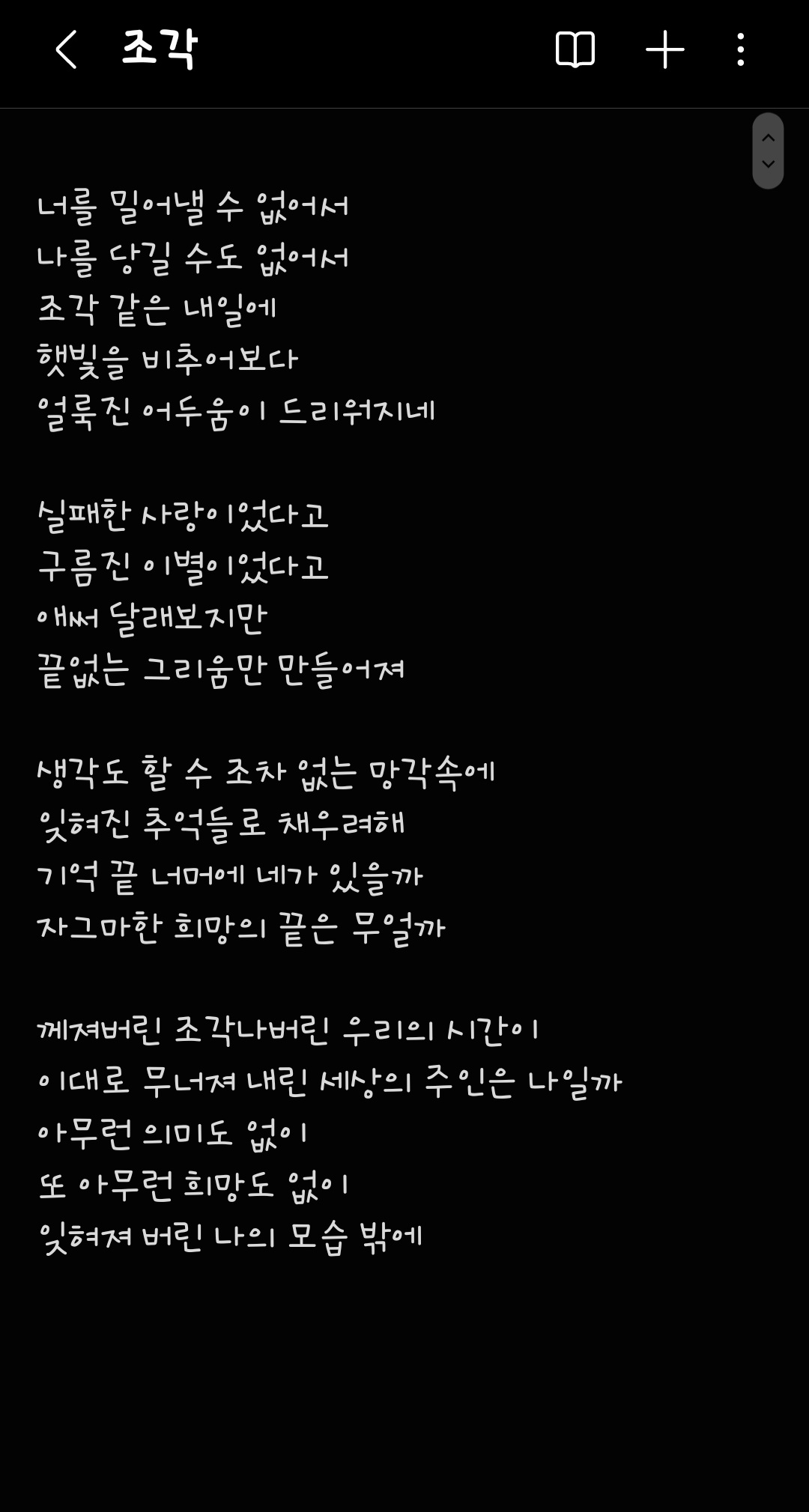The height and width of the screenshot is (1512, 809).
Task: Tap the page scroll handle
Action: click(x=768, y=151)
